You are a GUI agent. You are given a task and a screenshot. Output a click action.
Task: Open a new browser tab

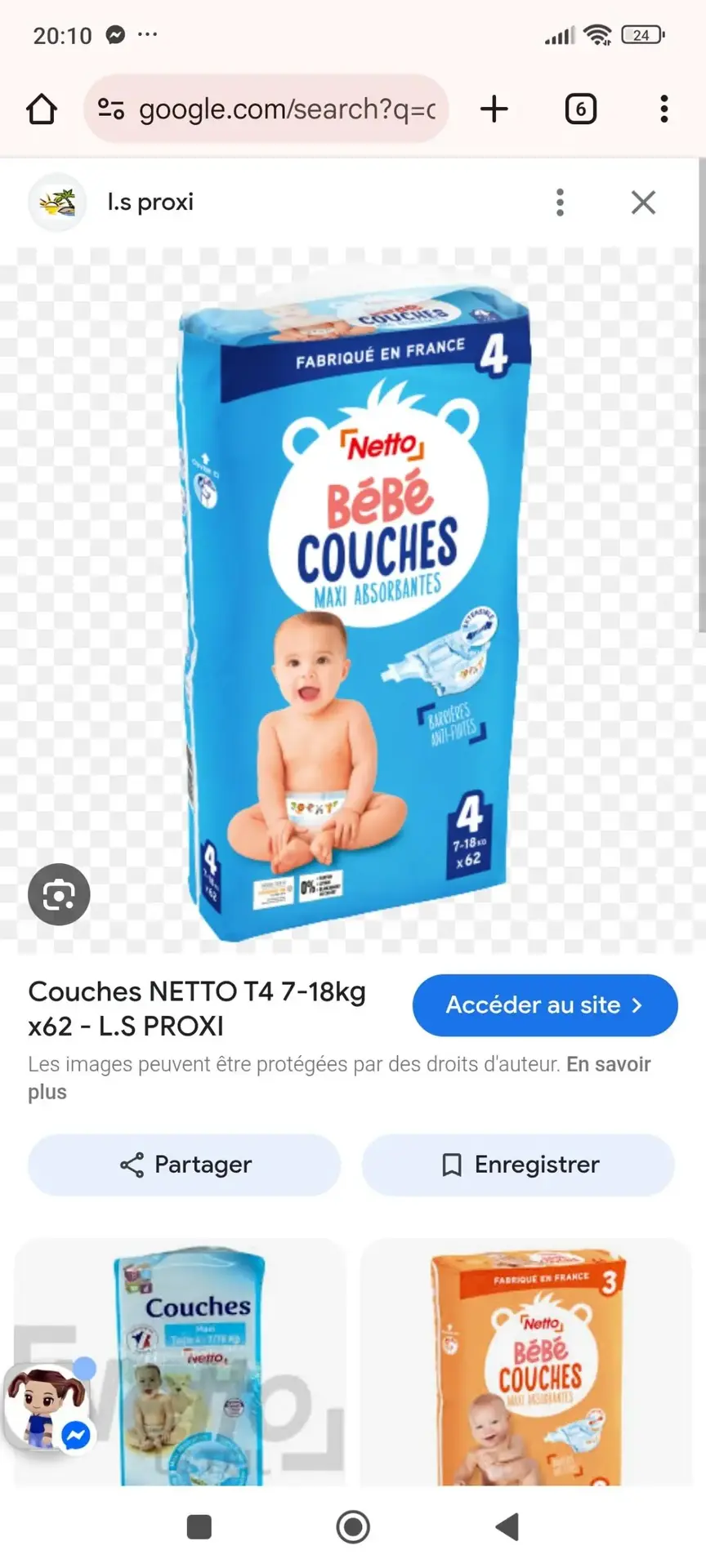coord(494,109)
